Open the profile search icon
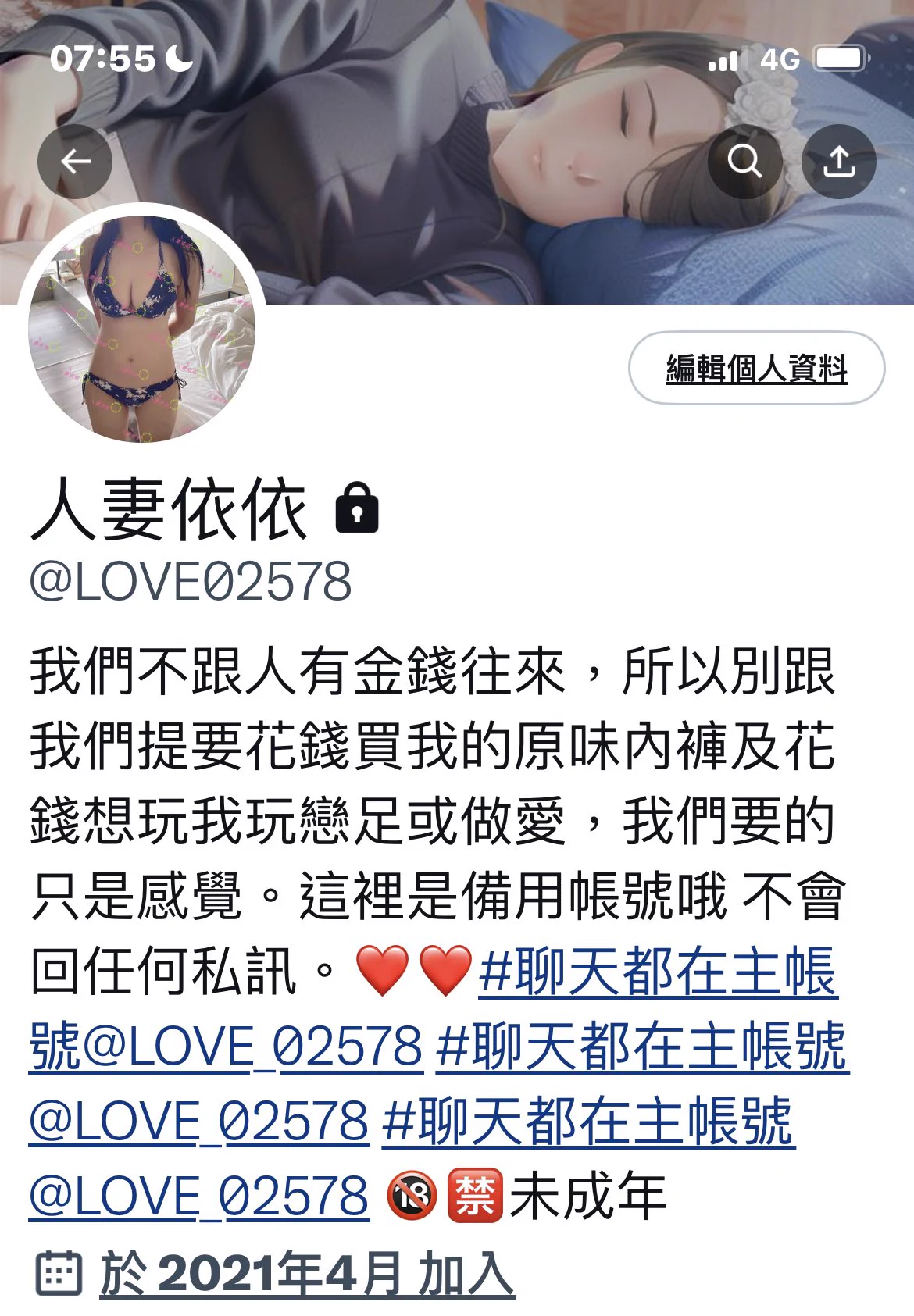Image resolution: width=914 pixels, height=1316 pixels. [744, 162]
